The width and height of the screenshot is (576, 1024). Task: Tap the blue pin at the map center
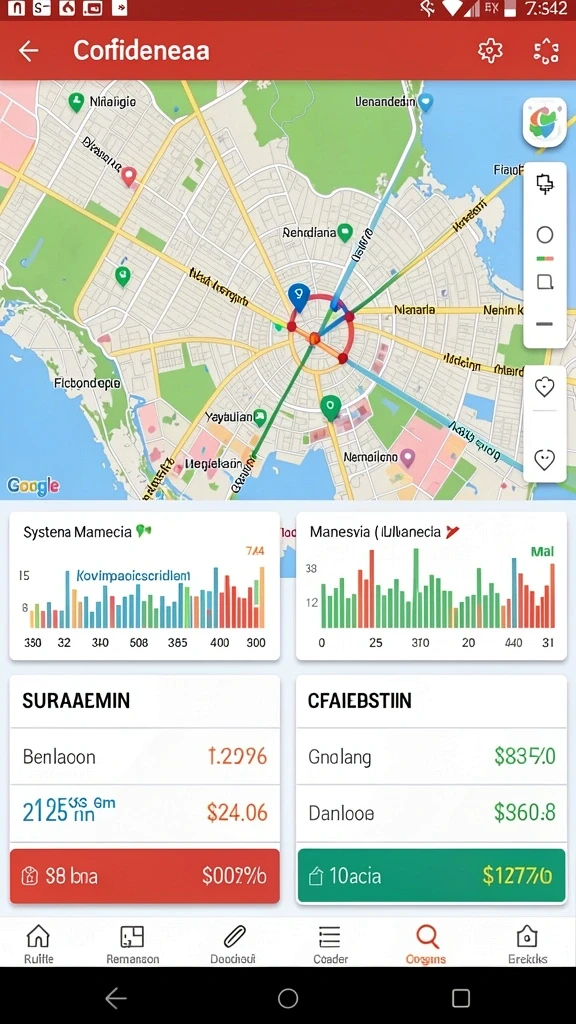(x=298, y=297)
